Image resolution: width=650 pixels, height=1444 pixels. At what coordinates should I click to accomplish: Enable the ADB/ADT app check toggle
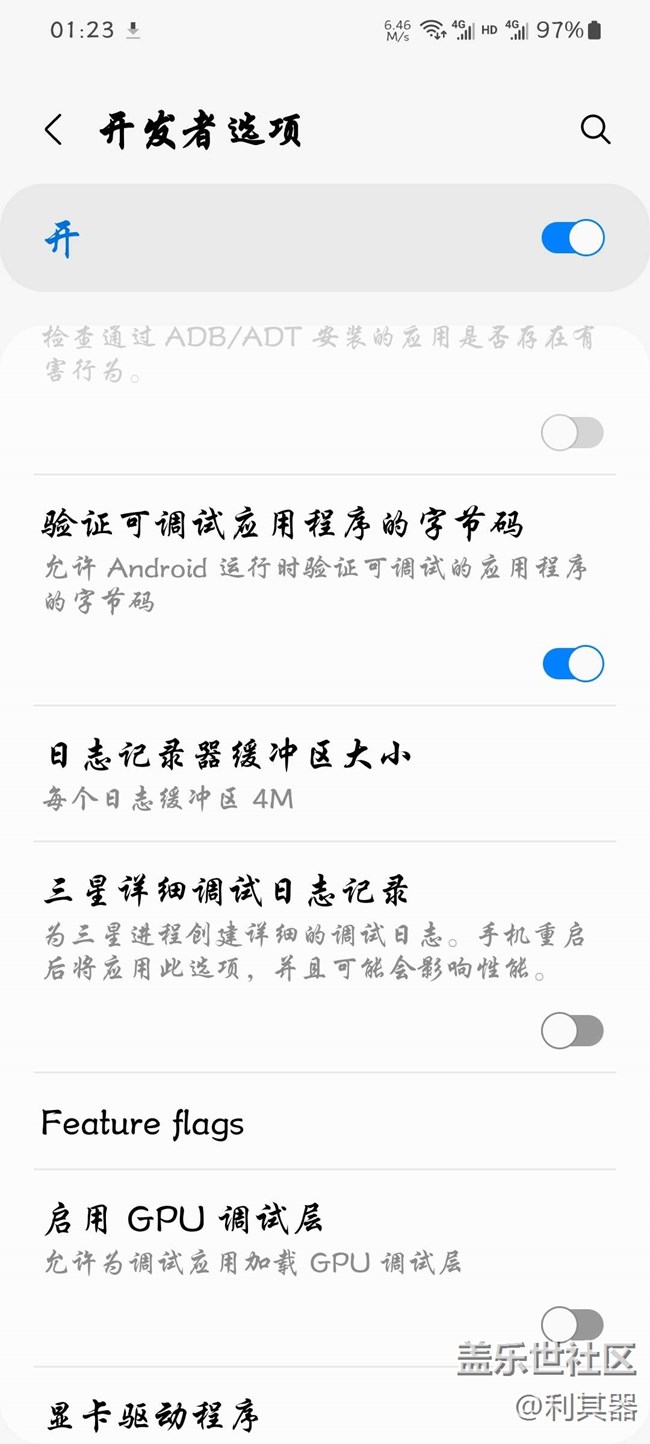click(x=572, y=433)
